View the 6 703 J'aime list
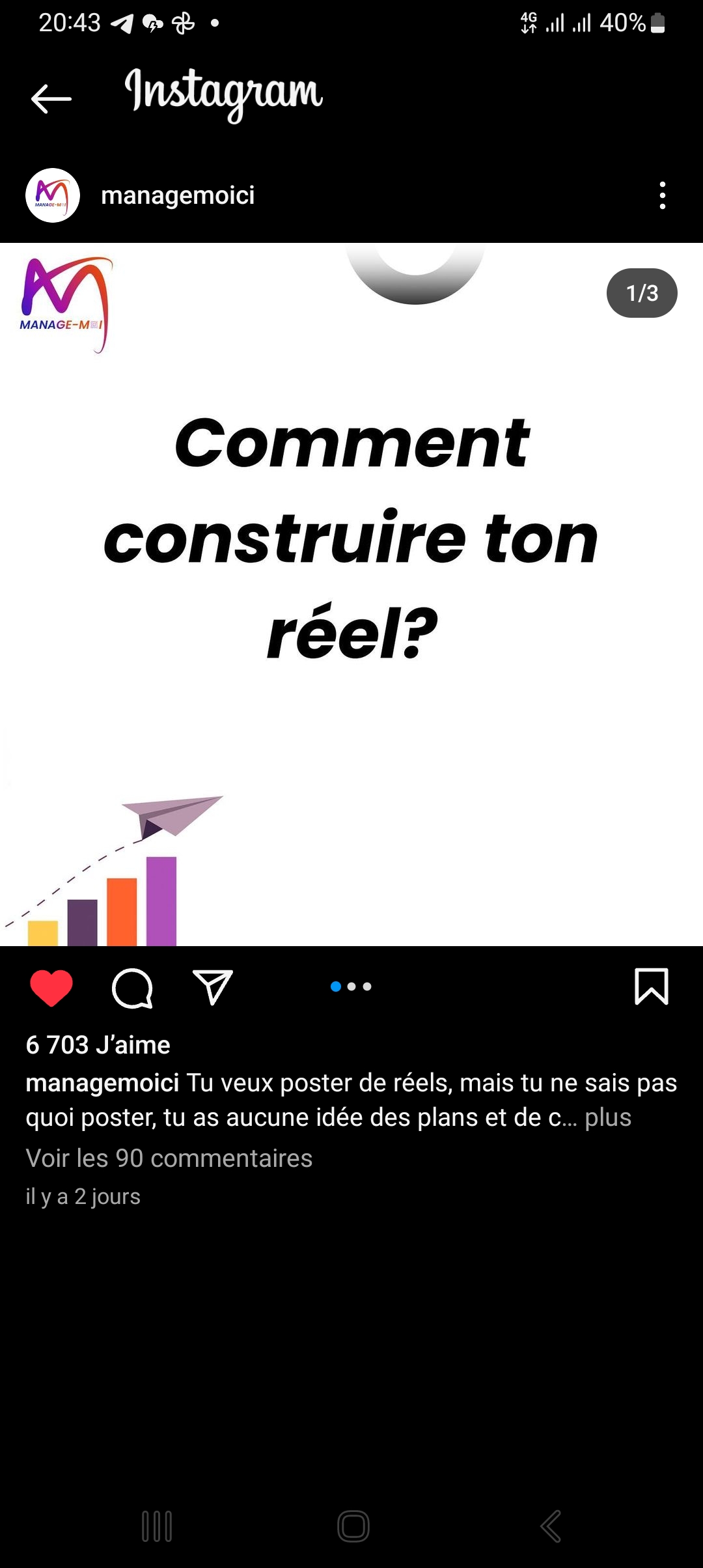 [98, 1045]
